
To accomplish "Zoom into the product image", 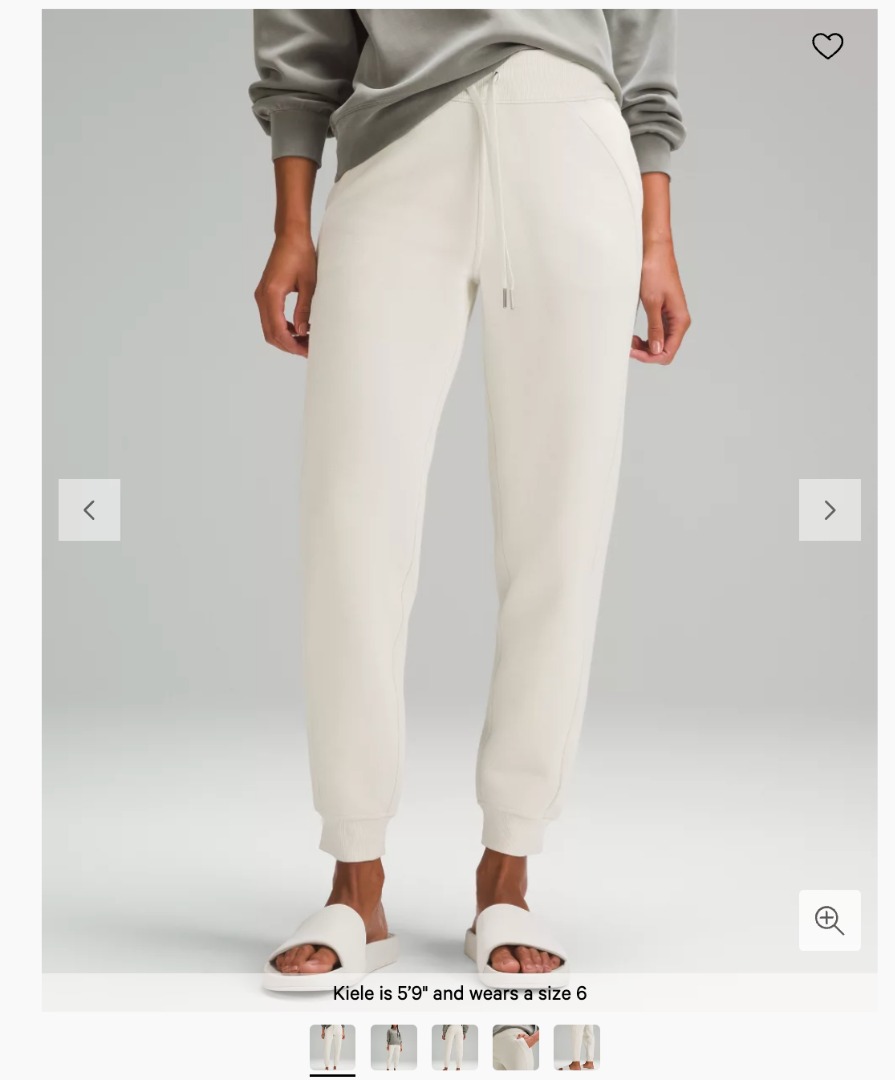I will 829,920.
